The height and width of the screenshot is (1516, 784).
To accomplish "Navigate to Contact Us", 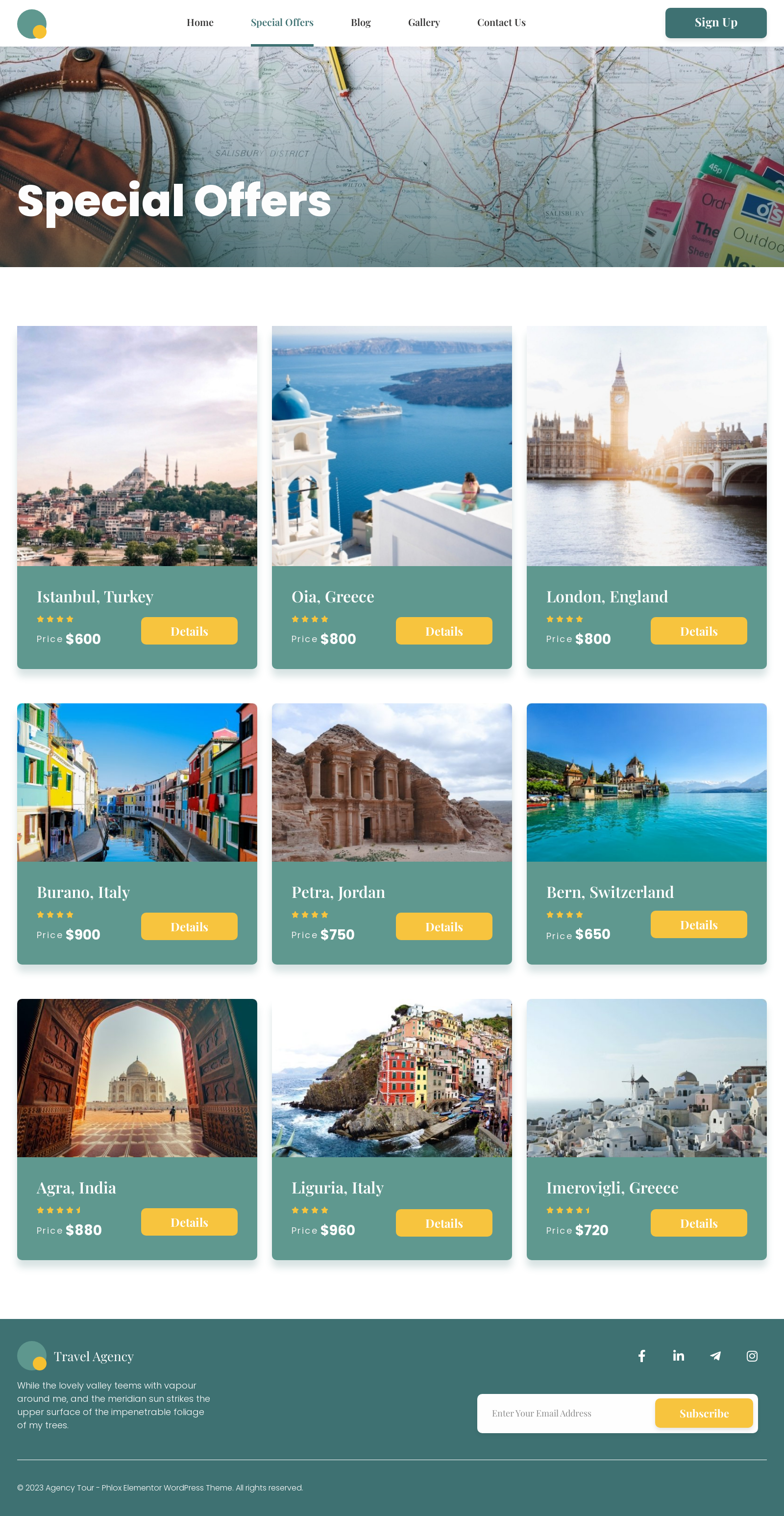I will [x=501, y=23].
